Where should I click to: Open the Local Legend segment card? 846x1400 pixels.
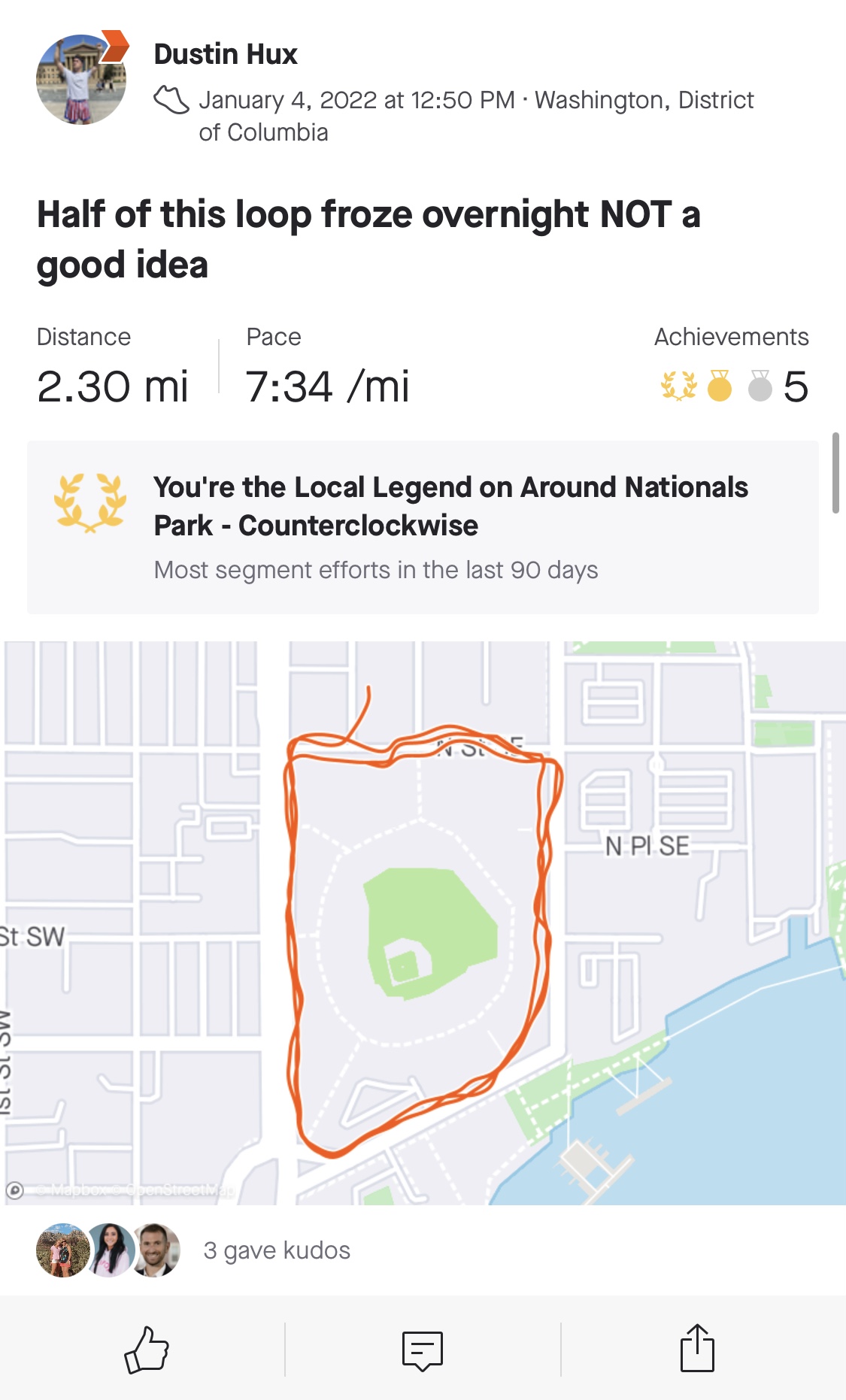pyautogui.click(x=423, y=527)
